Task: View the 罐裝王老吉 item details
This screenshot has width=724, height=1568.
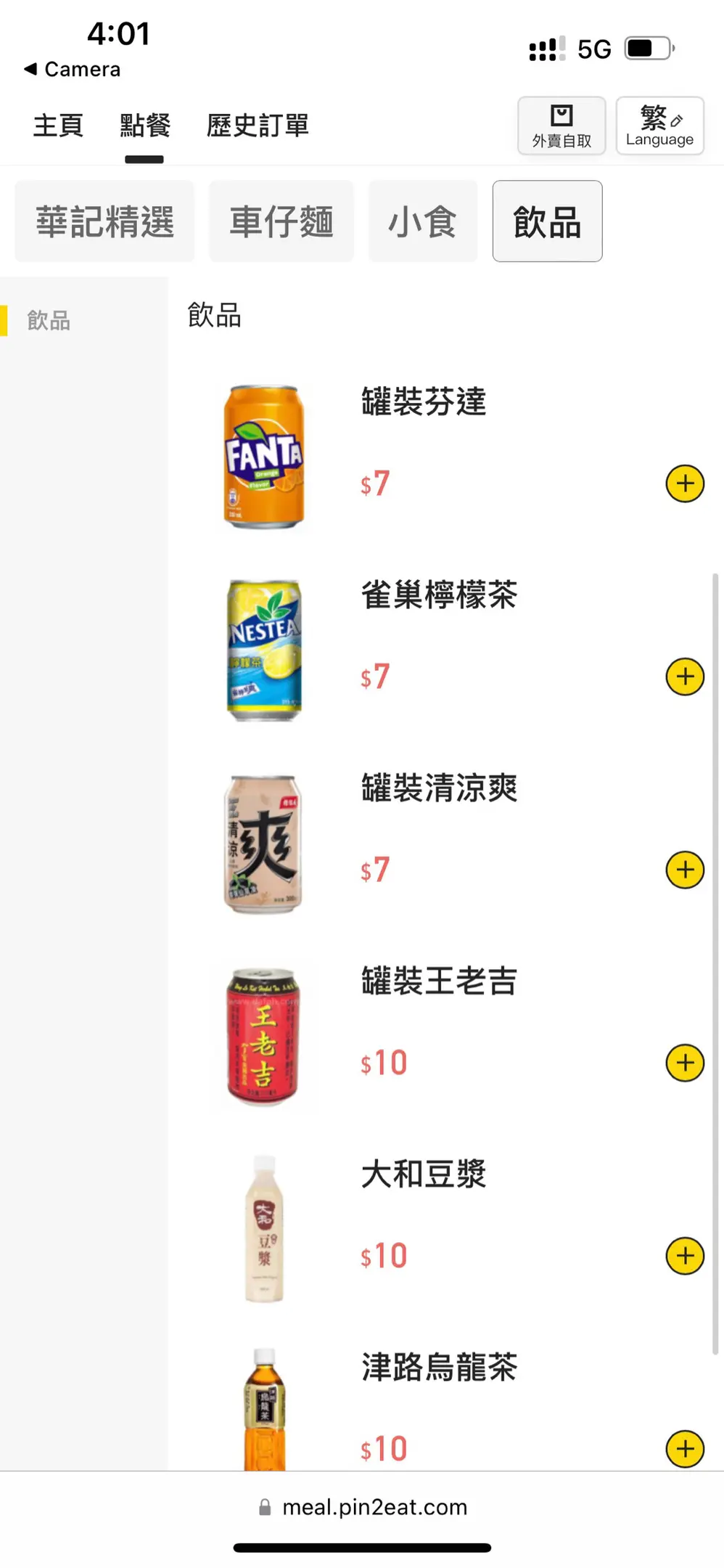Action: tap(439, 981)
